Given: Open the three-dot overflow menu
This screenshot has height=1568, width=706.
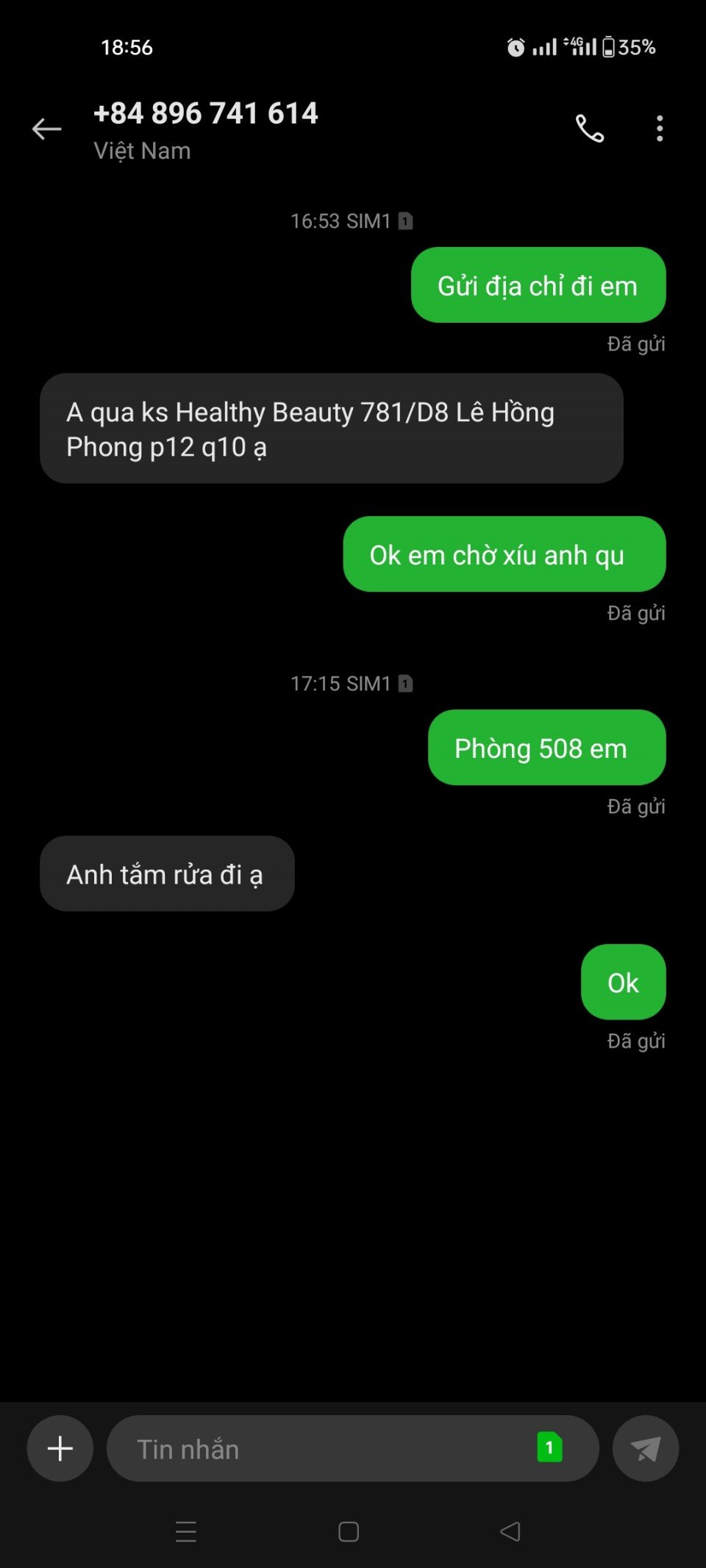Looking at the screenshot, I should pyautogui.click(x=660, y=129).
